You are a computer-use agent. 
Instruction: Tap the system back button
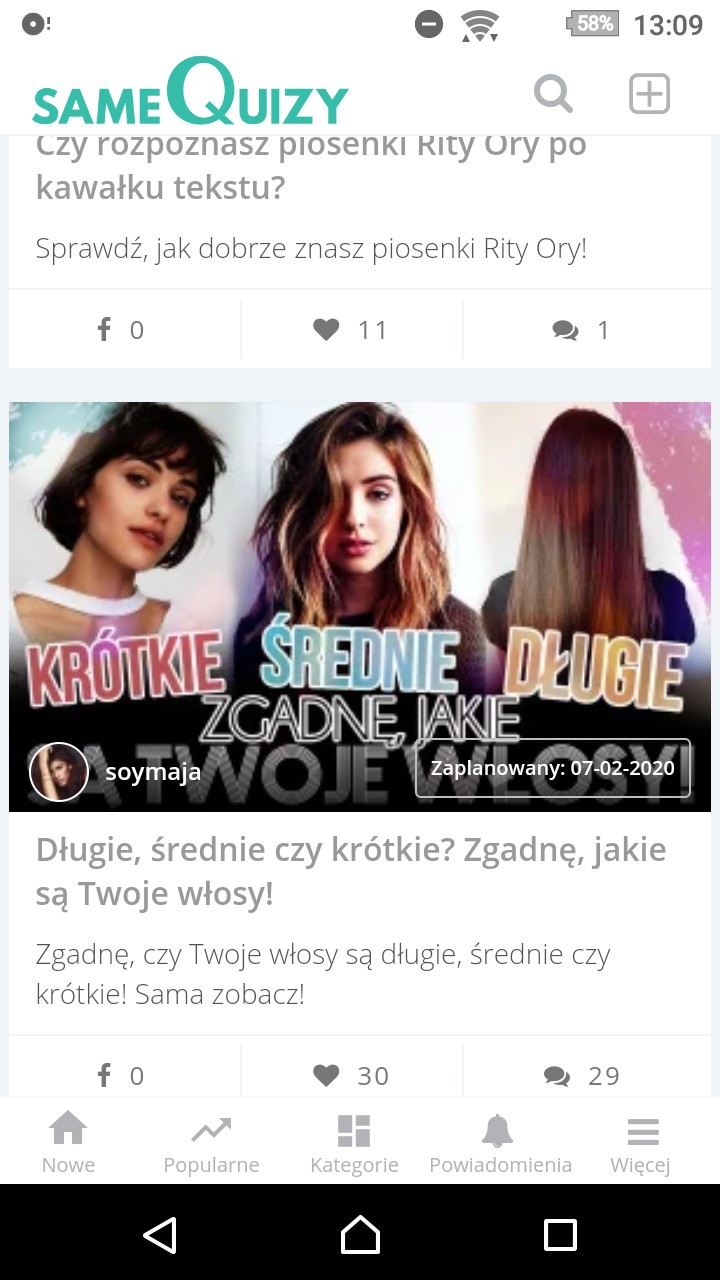tap(160, 1235)
